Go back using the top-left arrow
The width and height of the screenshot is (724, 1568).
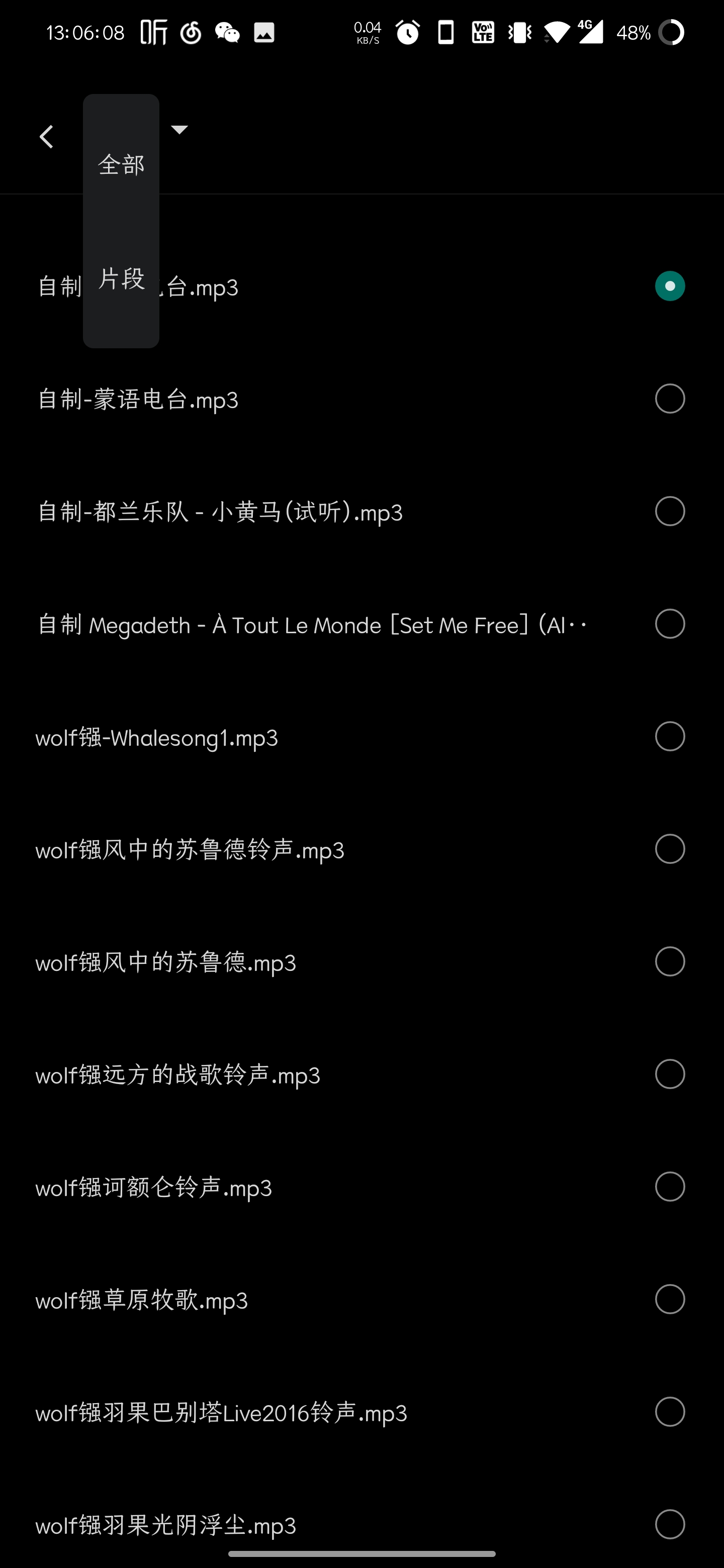pyautogui.click(x=46, y=137)
